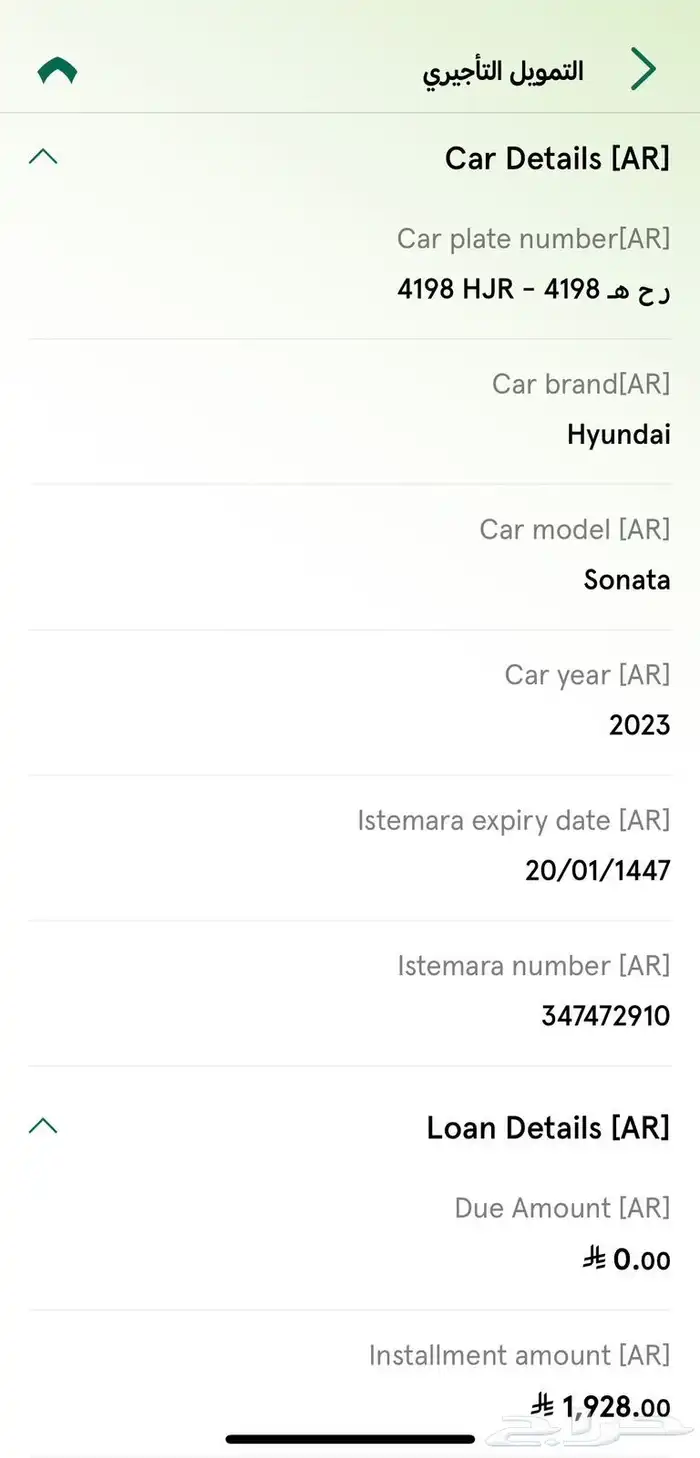Viewport: 700px width, 1458px height.
Task: Tap the green bank logo icon
Action: [57, 71]
